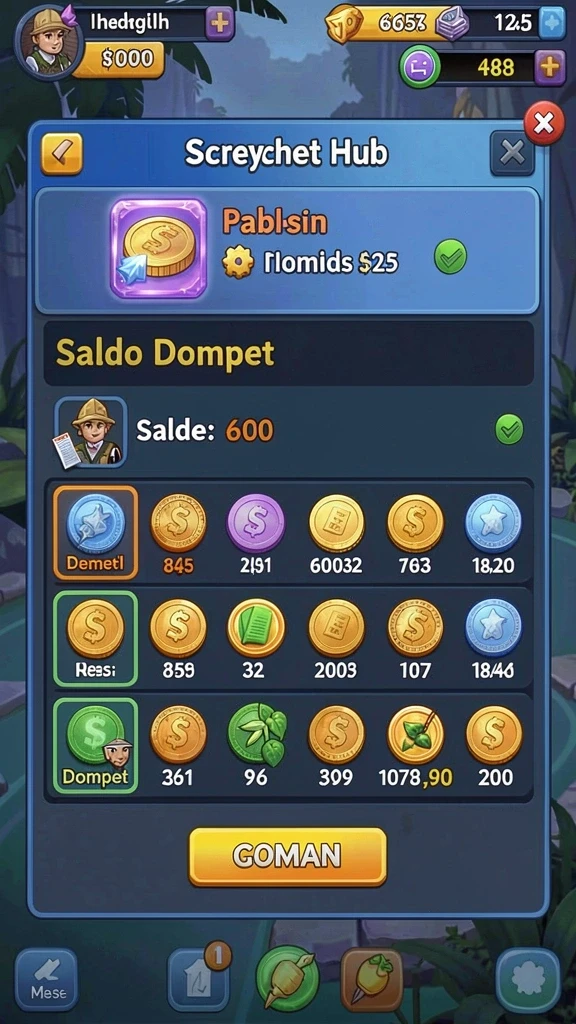Close the dialog with the red X
This screenshot has width=576, height=1024.
[544, 123]
